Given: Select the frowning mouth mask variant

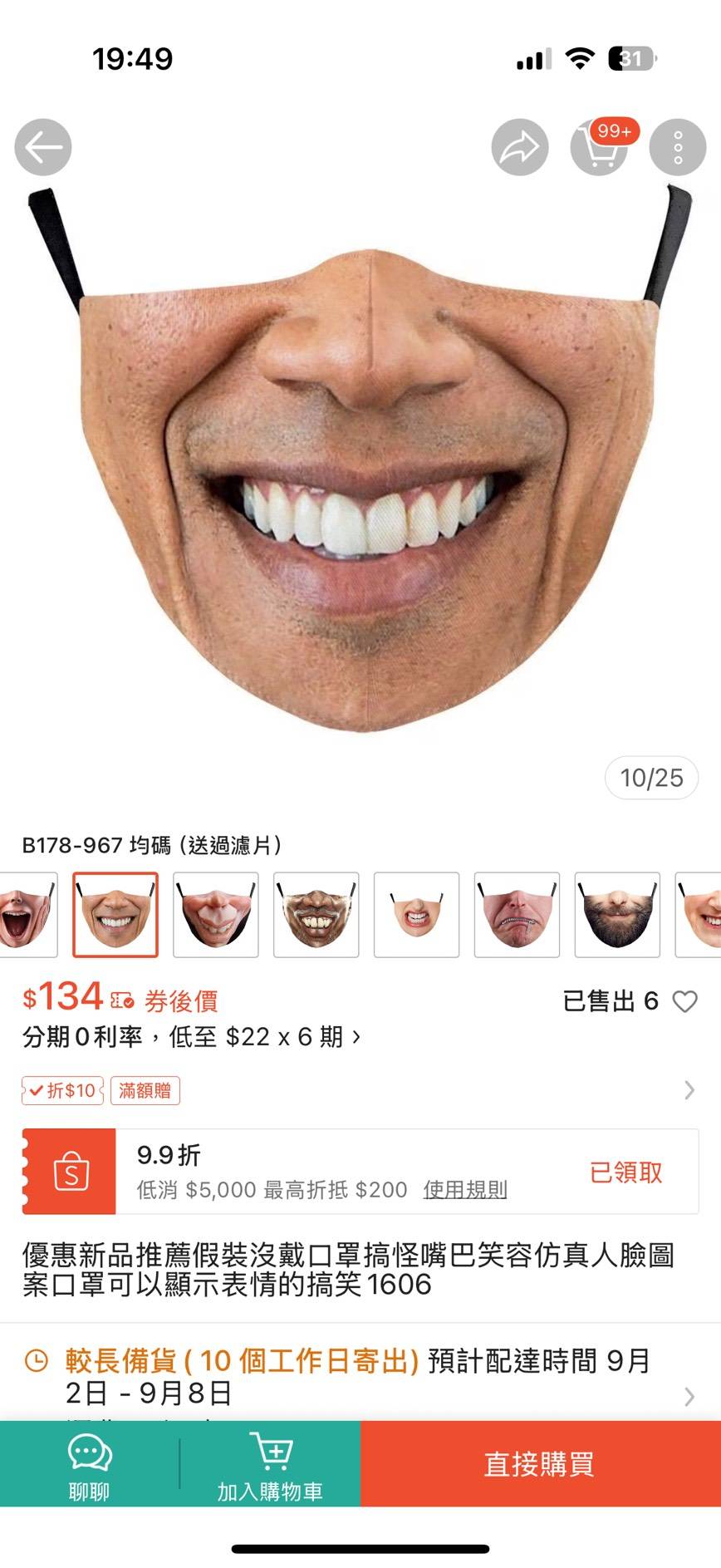Looking at the screenshot, I should pyautogui.click(x=517, y=914).
